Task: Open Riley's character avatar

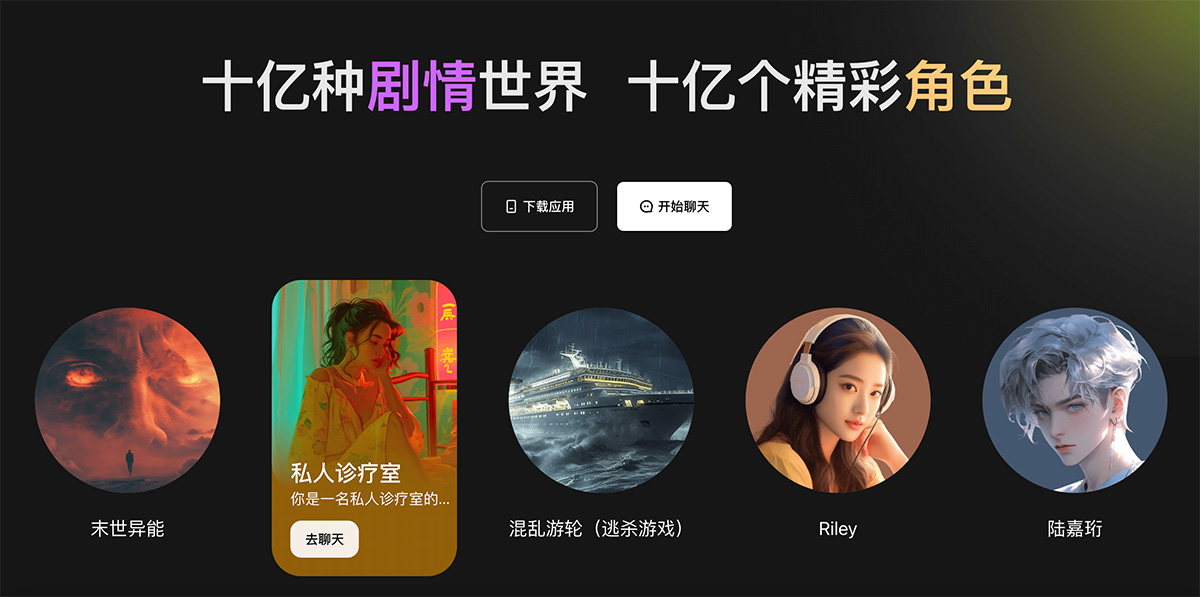Action: (x=838, y=400)
